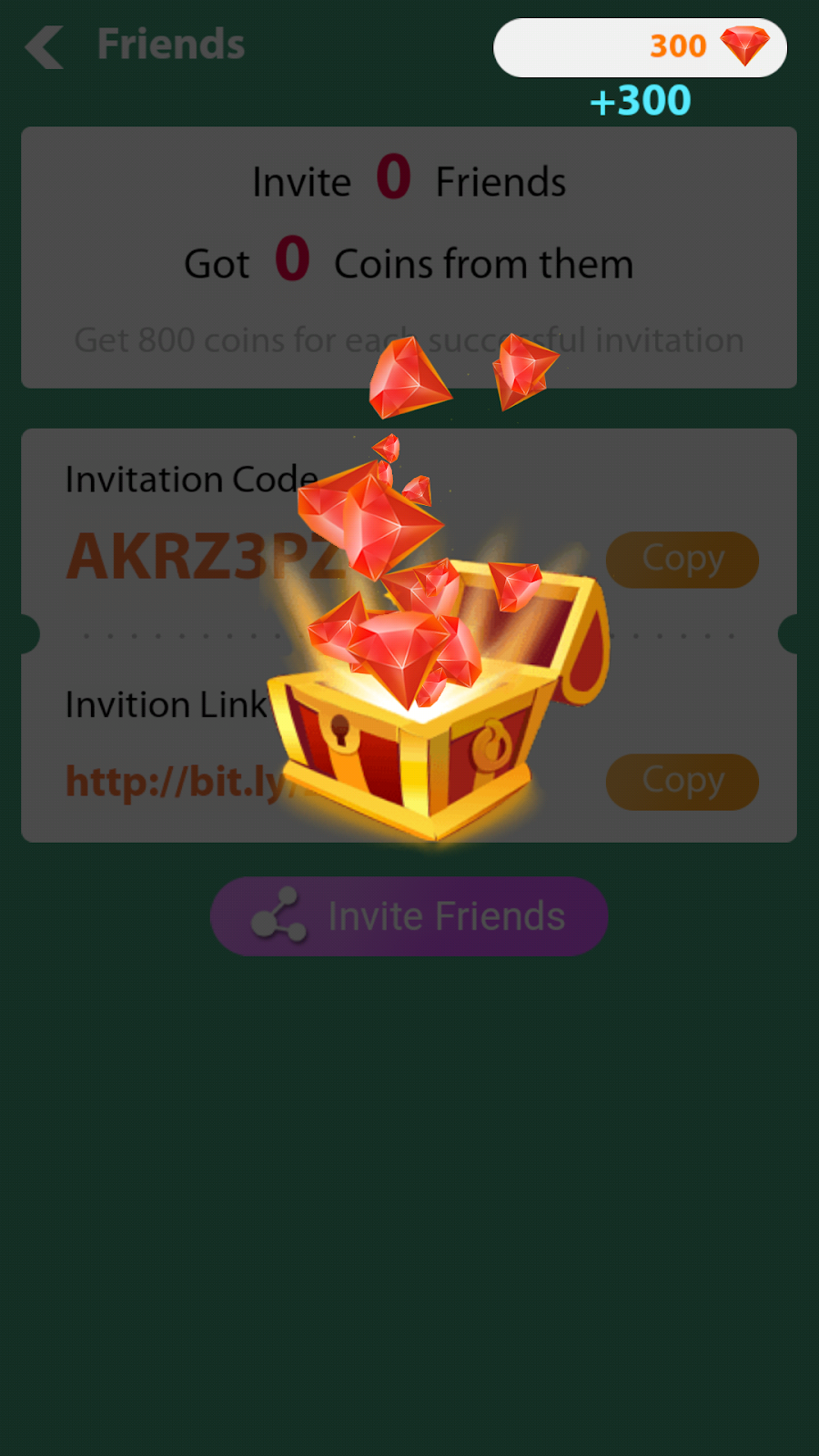
Task: Go back from the Friends screen
Action: [x=44, y=46]
